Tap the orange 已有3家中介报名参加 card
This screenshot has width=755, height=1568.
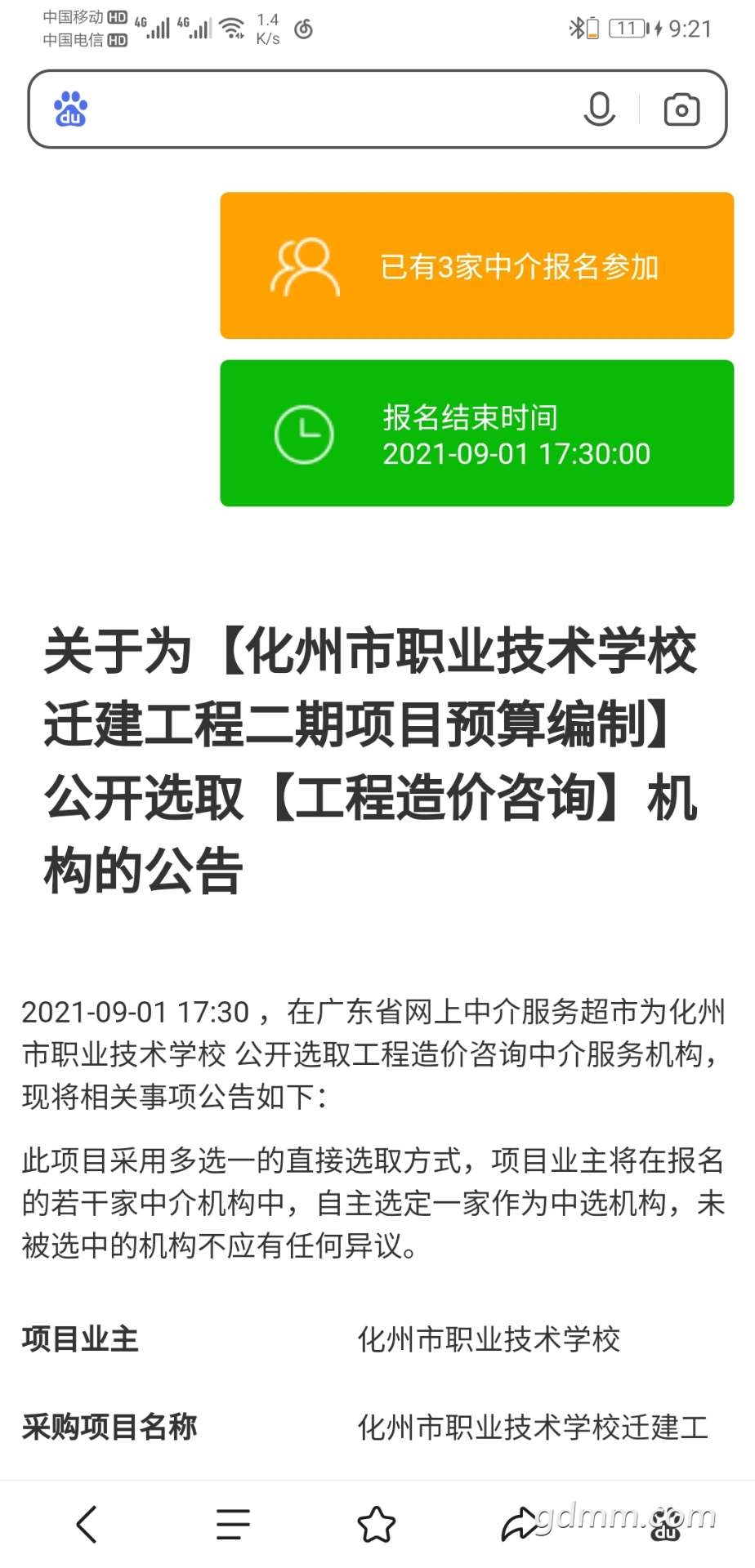click(476, 266)
